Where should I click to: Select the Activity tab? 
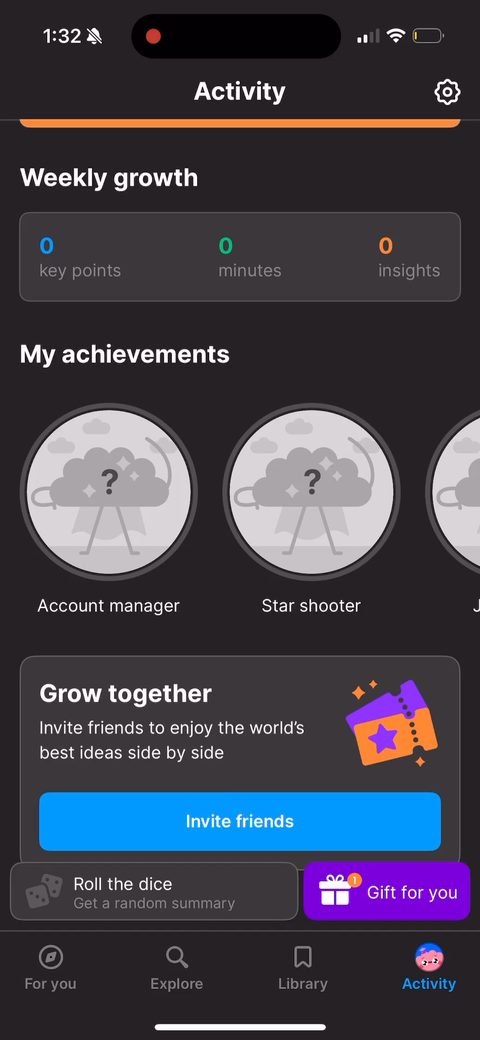click(429, 968)
